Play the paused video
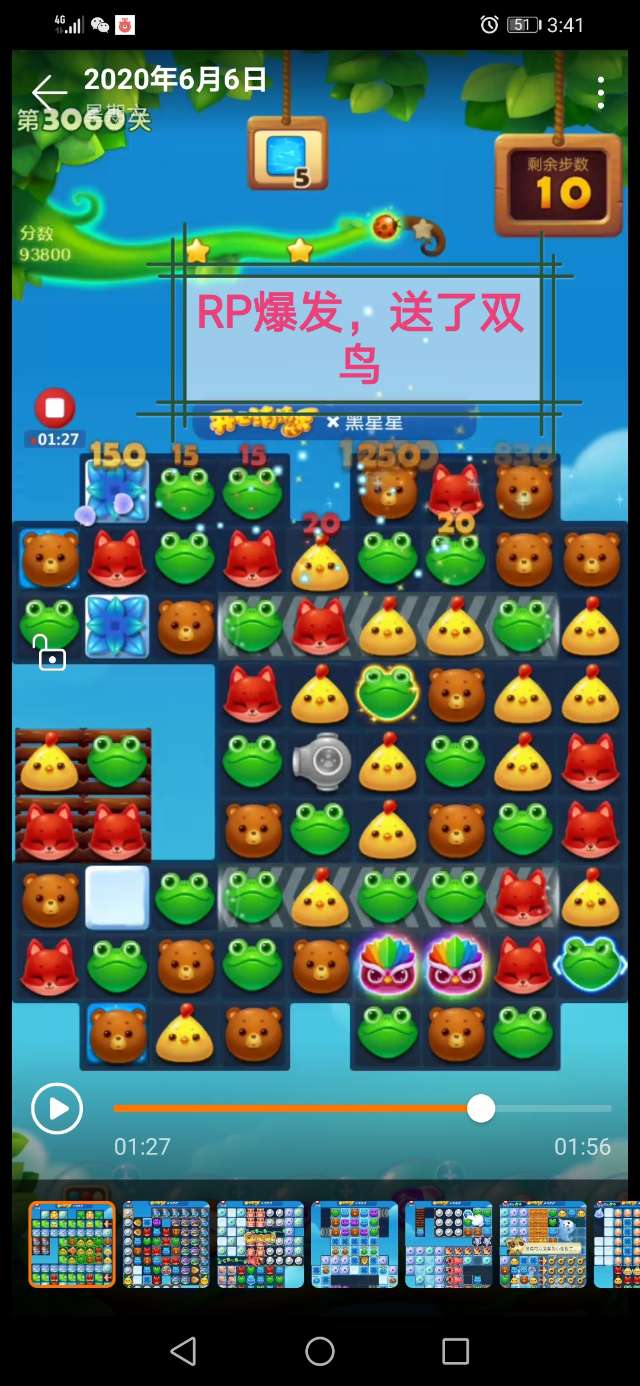 pyautogui.click(x=57, y=1108)
